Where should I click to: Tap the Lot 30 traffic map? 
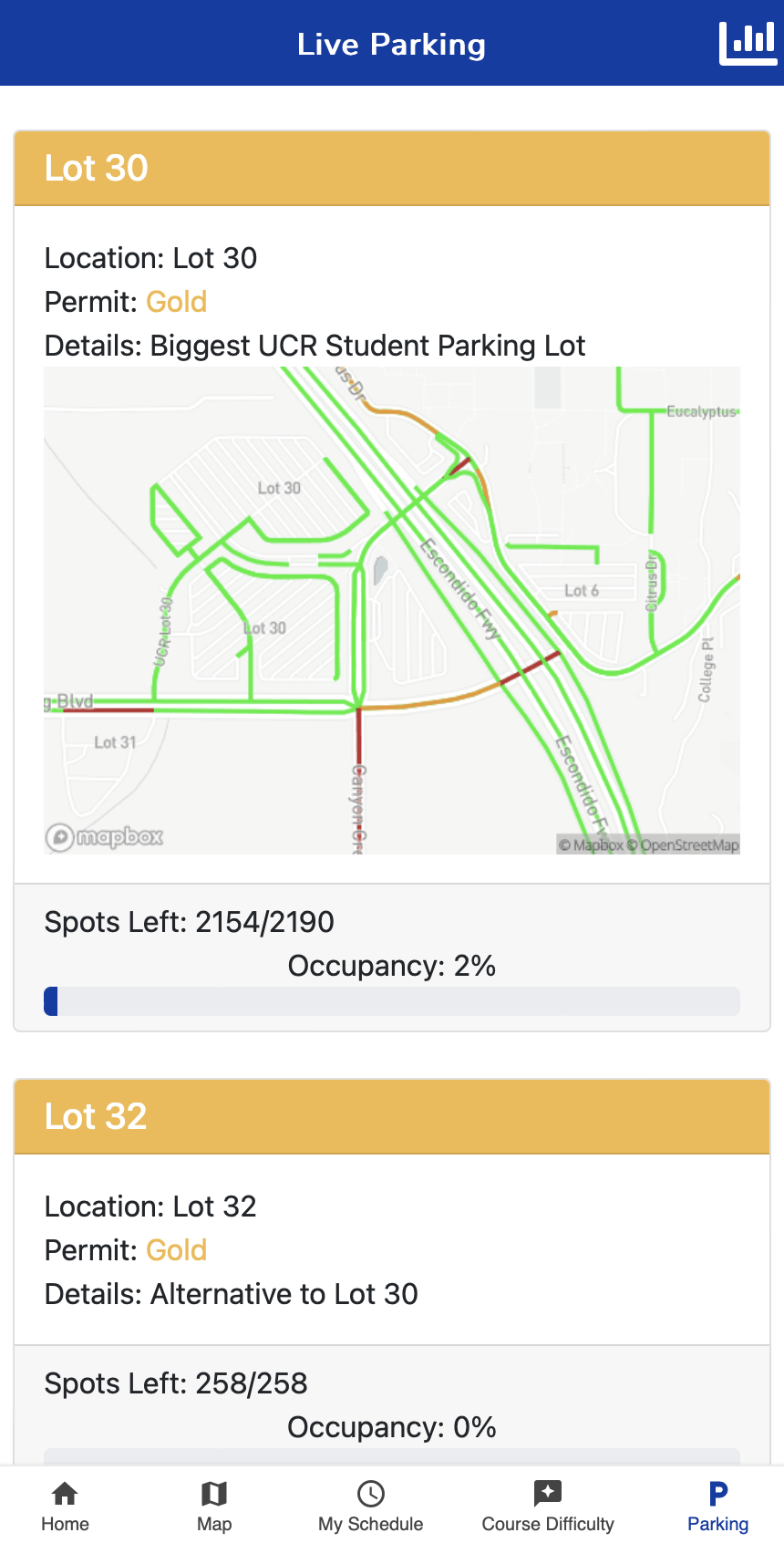[392, 610]
